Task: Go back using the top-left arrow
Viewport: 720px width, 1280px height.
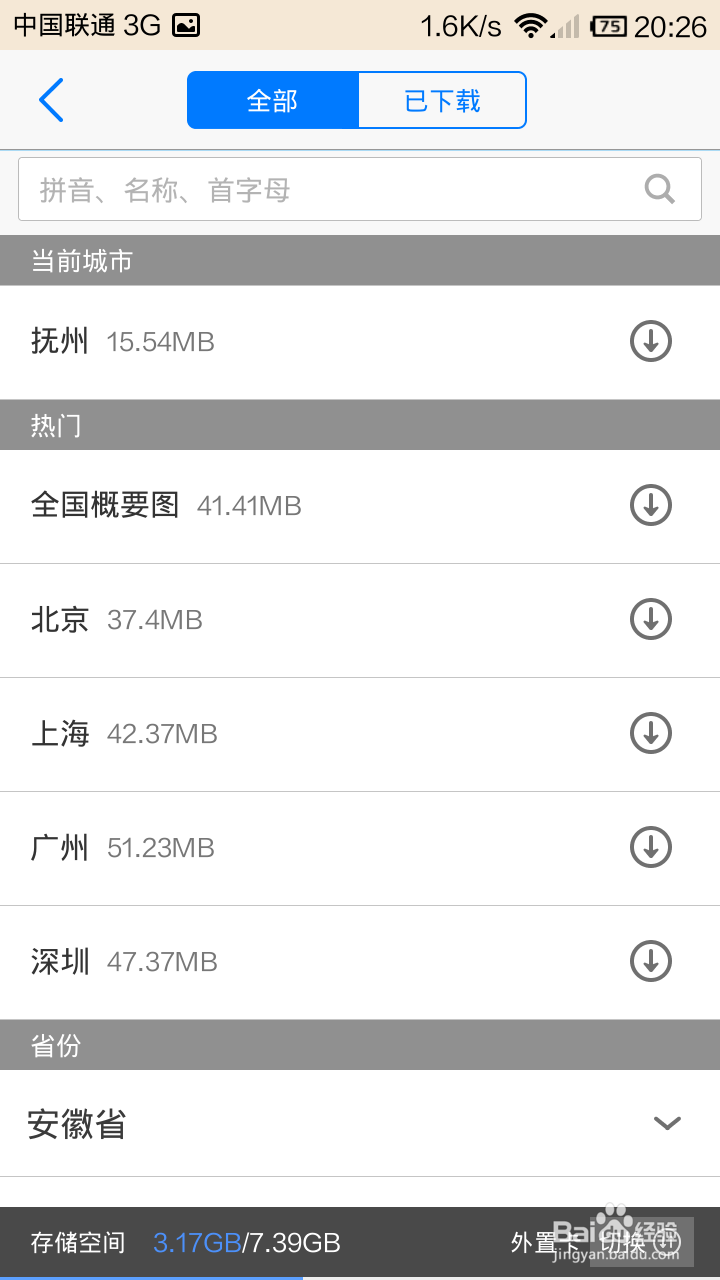Action: tap(51, 100)
